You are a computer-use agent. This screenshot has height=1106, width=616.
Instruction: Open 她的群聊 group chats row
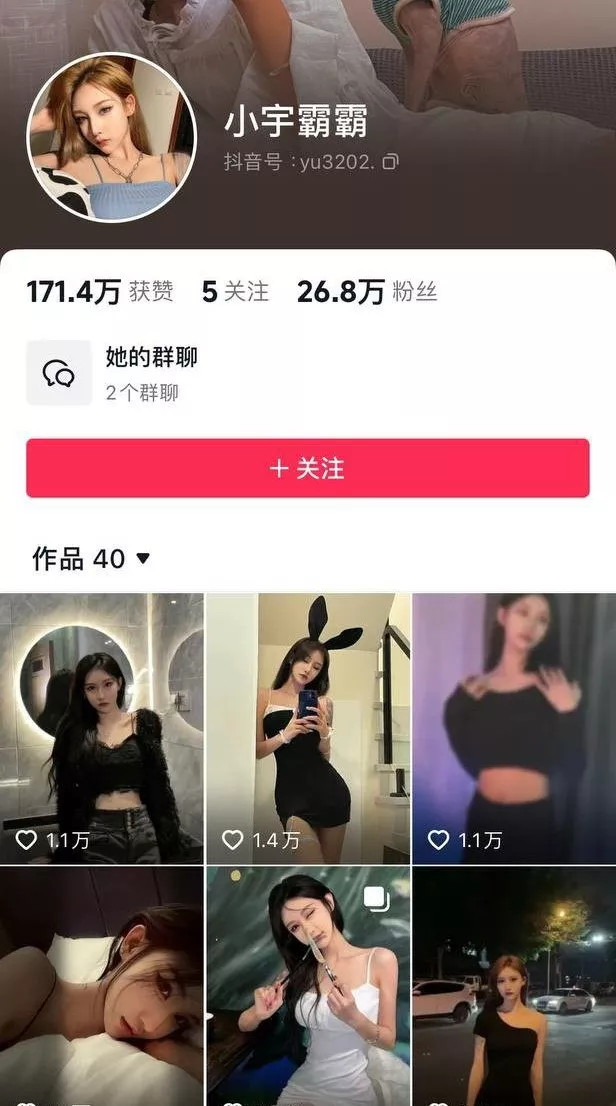tap(308, 373)
